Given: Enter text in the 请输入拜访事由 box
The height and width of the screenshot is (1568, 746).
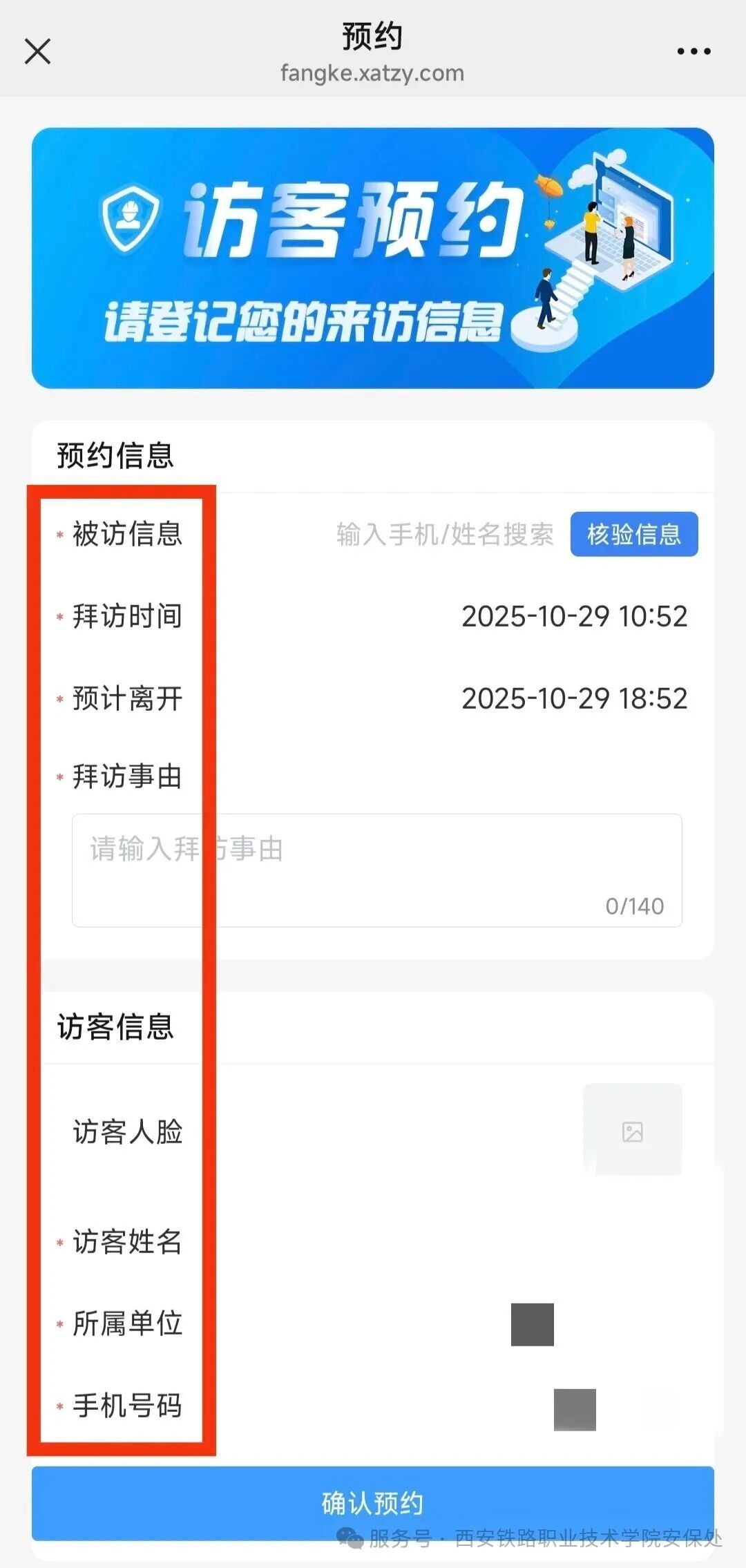Looking at the screenshot, I should (x=376, y=869).
